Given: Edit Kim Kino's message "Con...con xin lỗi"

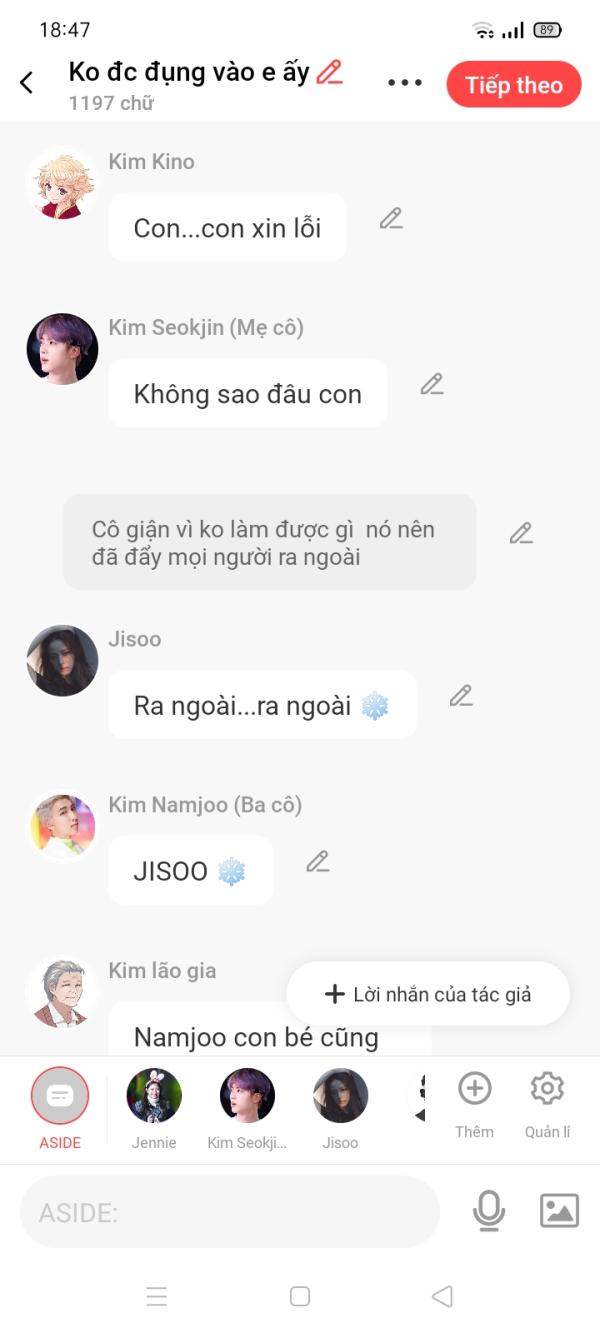Looking at the screenshot, I should point(391,219).
